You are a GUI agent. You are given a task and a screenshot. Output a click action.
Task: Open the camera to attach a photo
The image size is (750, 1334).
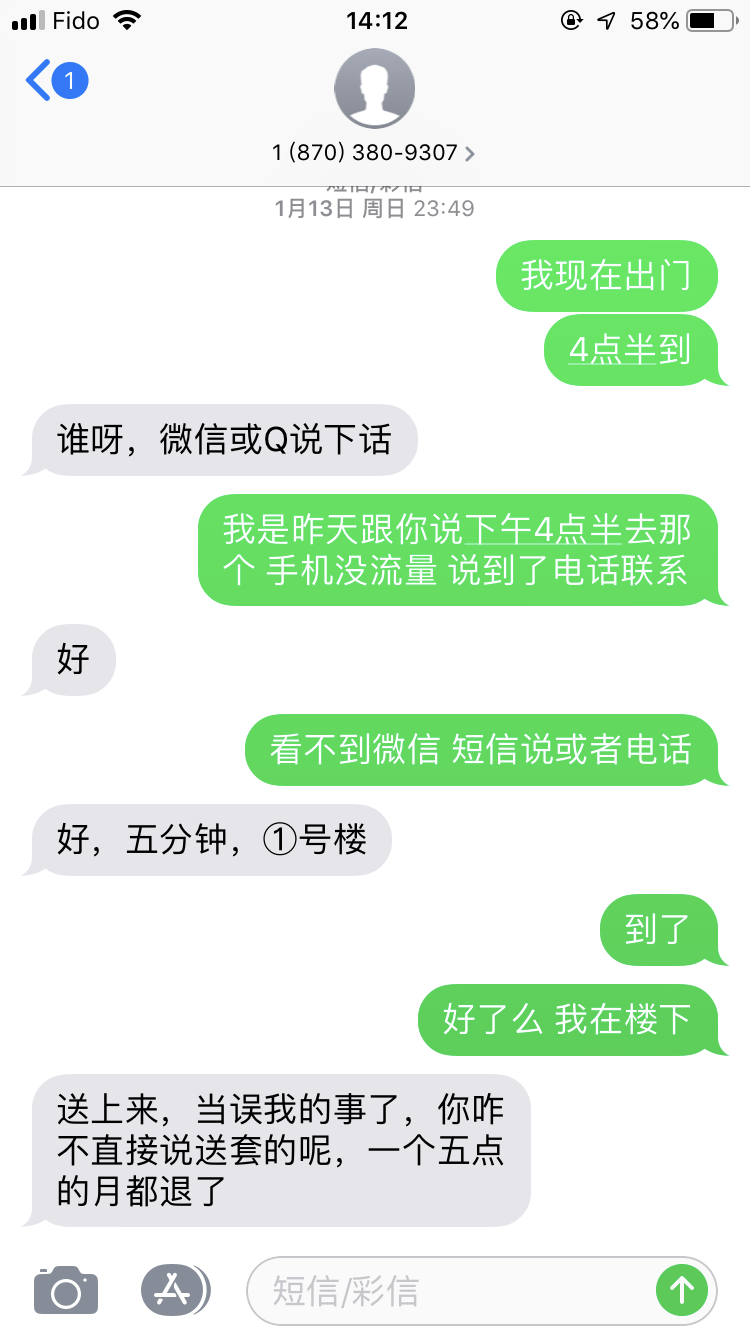(66, 1289)
